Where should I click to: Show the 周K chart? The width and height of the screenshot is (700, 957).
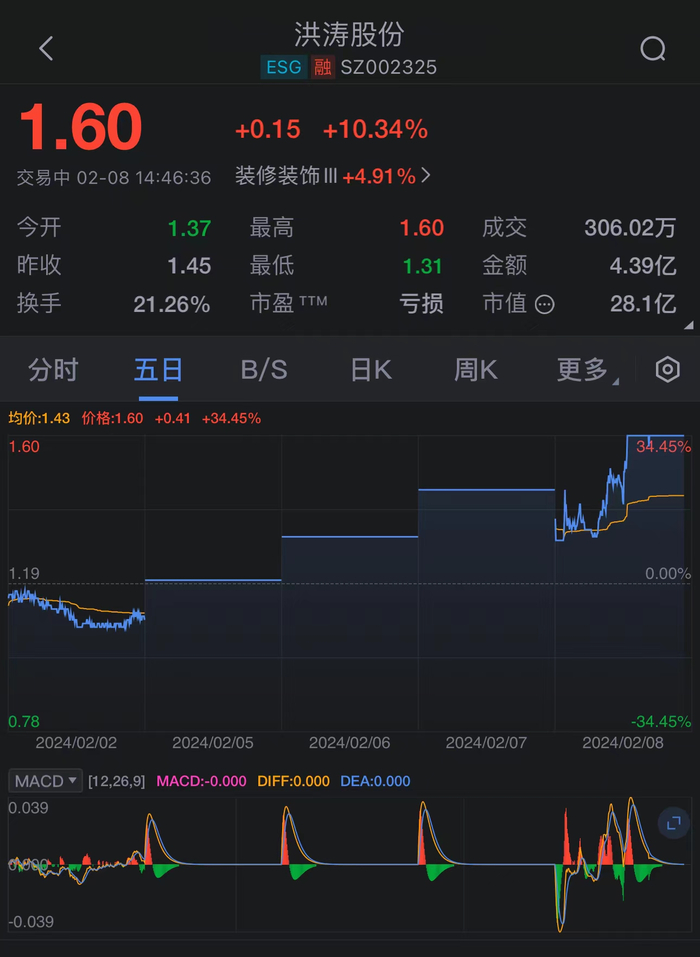(476, 370)
